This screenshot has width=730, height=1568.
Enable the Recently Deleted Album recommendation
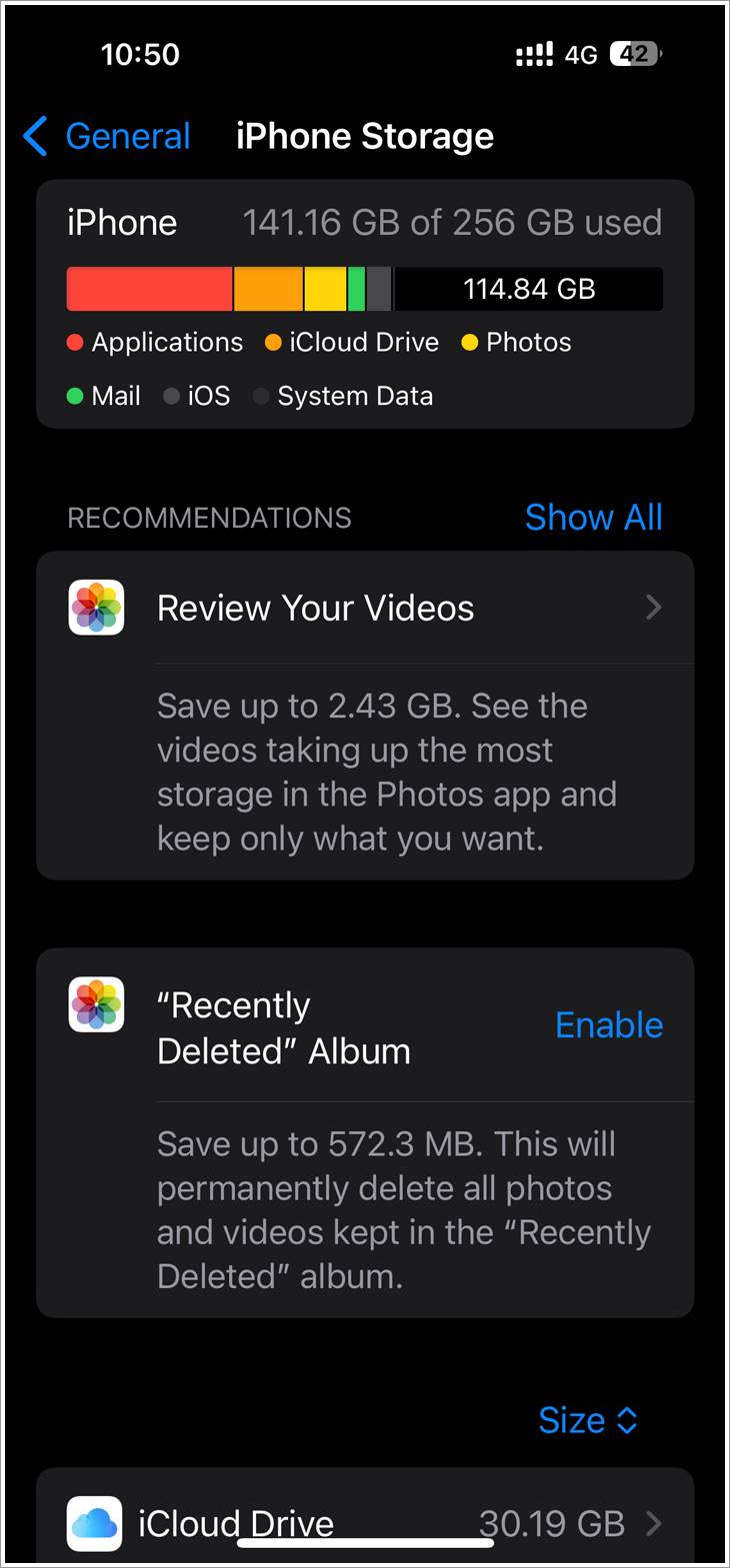[608, 1024]
